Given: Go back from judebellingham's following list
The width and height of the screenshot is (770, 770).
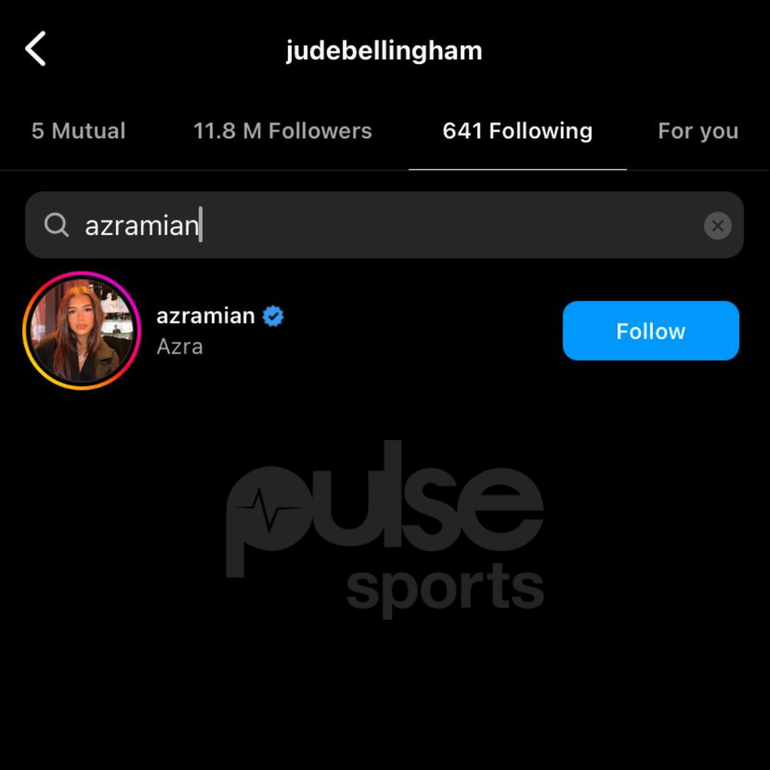Looking at the screenshot, I should coord(36,49).
